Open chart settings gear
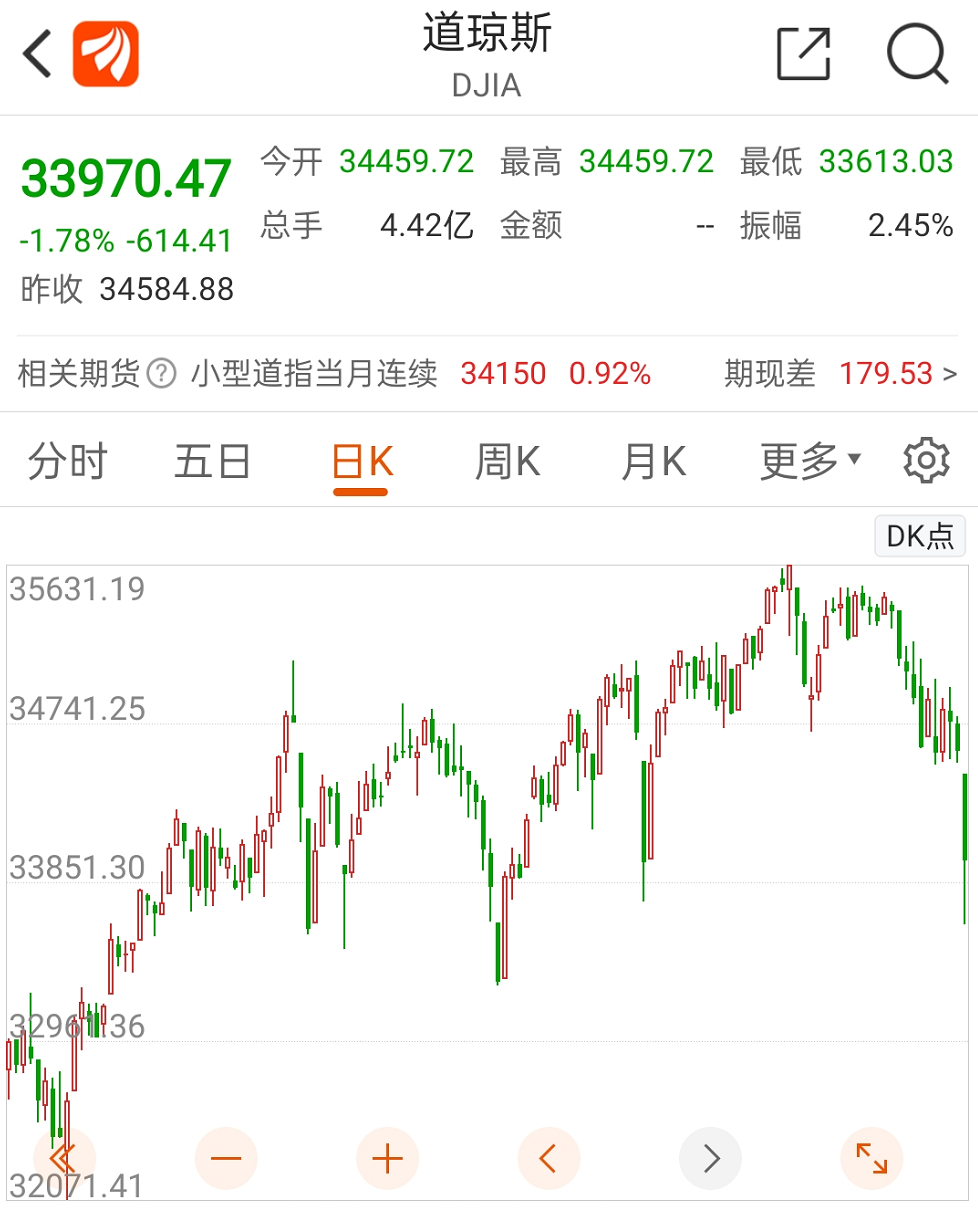978x1208 pixels. coord(925,461)
